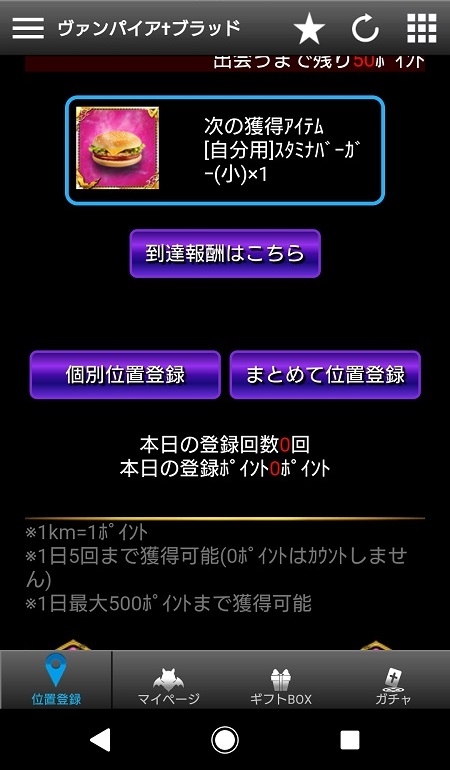Switch to the 位置登録 tab
The height and width of the screenshot is (770, 450).
pyautogui.click(x=56, y=680)
